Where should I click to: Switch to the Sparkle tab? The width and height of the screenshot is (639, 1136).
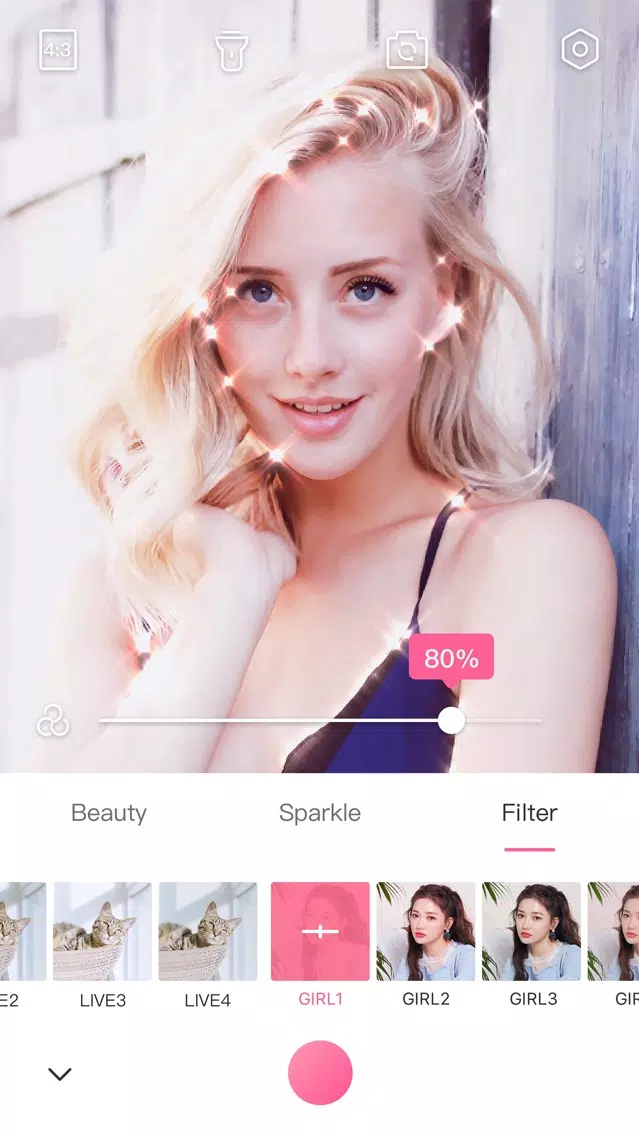[320, 813]
